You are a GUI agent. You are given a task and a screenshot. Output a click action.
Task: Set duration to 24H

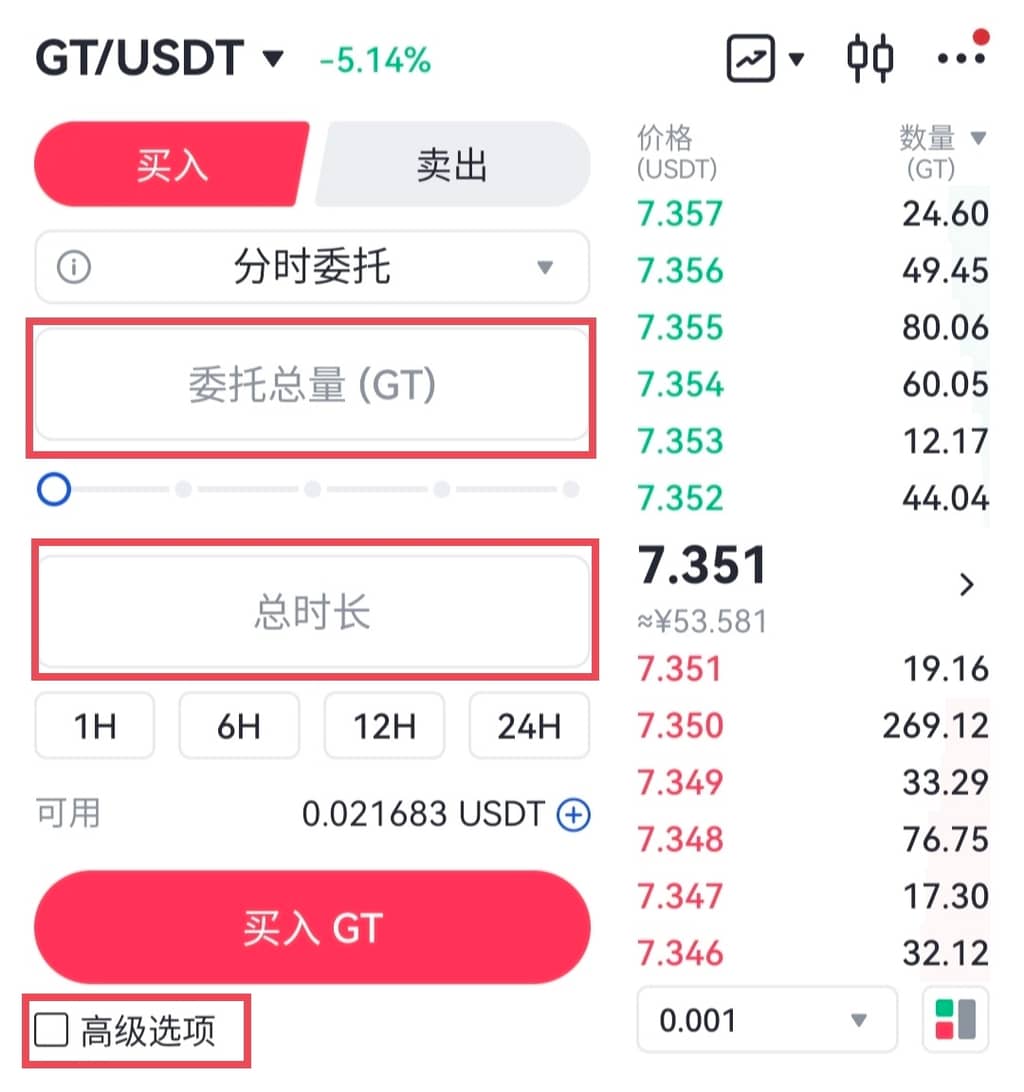click(529, 725)
